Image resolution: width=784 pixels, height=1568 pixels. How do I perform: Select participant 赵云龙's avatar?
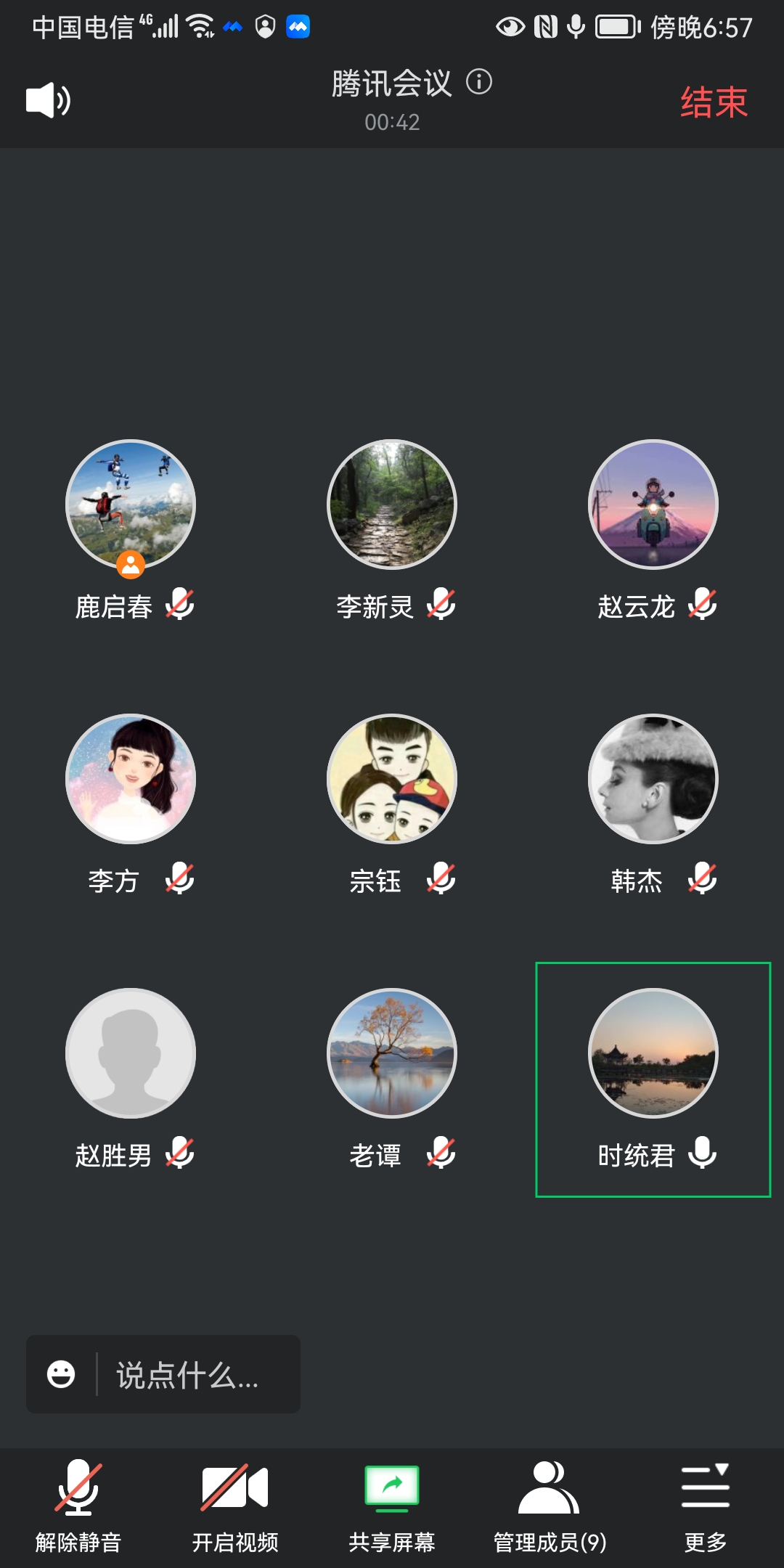click(x=653, y=505)
